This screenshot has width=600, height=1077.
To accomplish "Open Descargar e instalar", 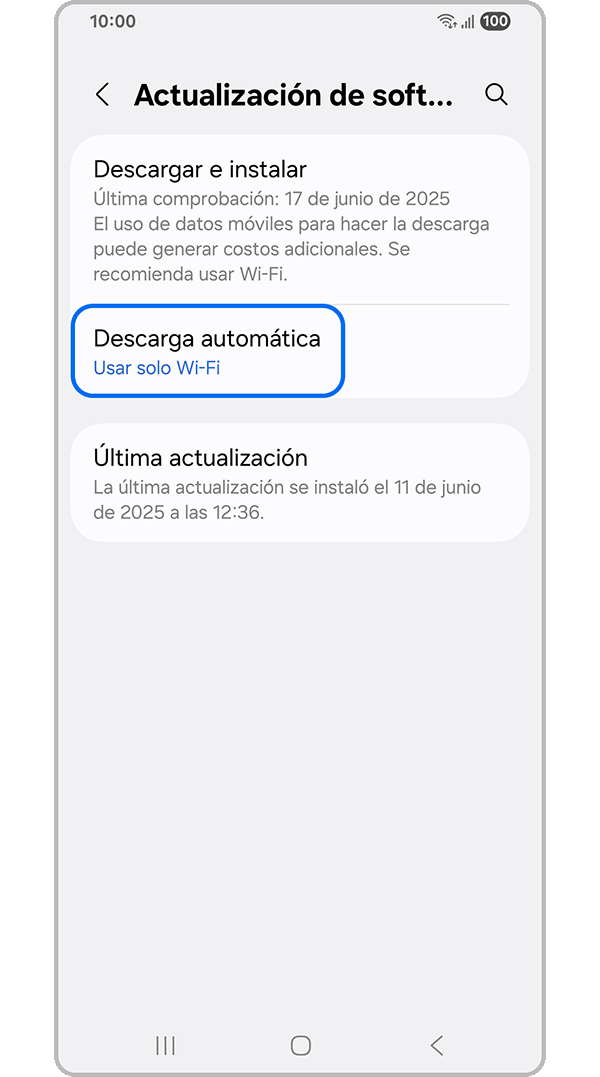I will [300, 220].
